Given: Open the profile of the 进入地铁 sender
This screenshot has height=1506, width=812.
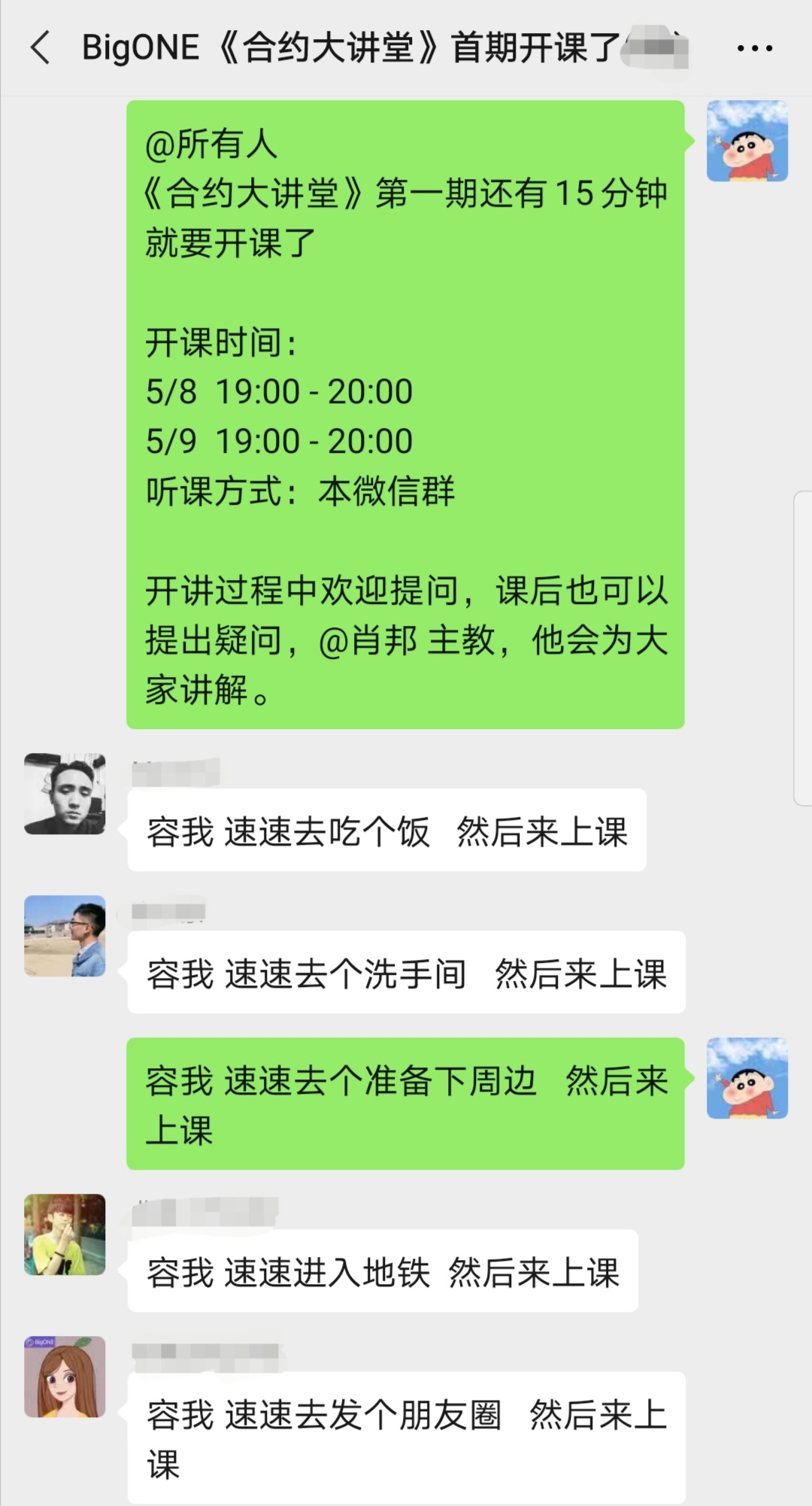Looking at the screenshot, I should 65,1234.
